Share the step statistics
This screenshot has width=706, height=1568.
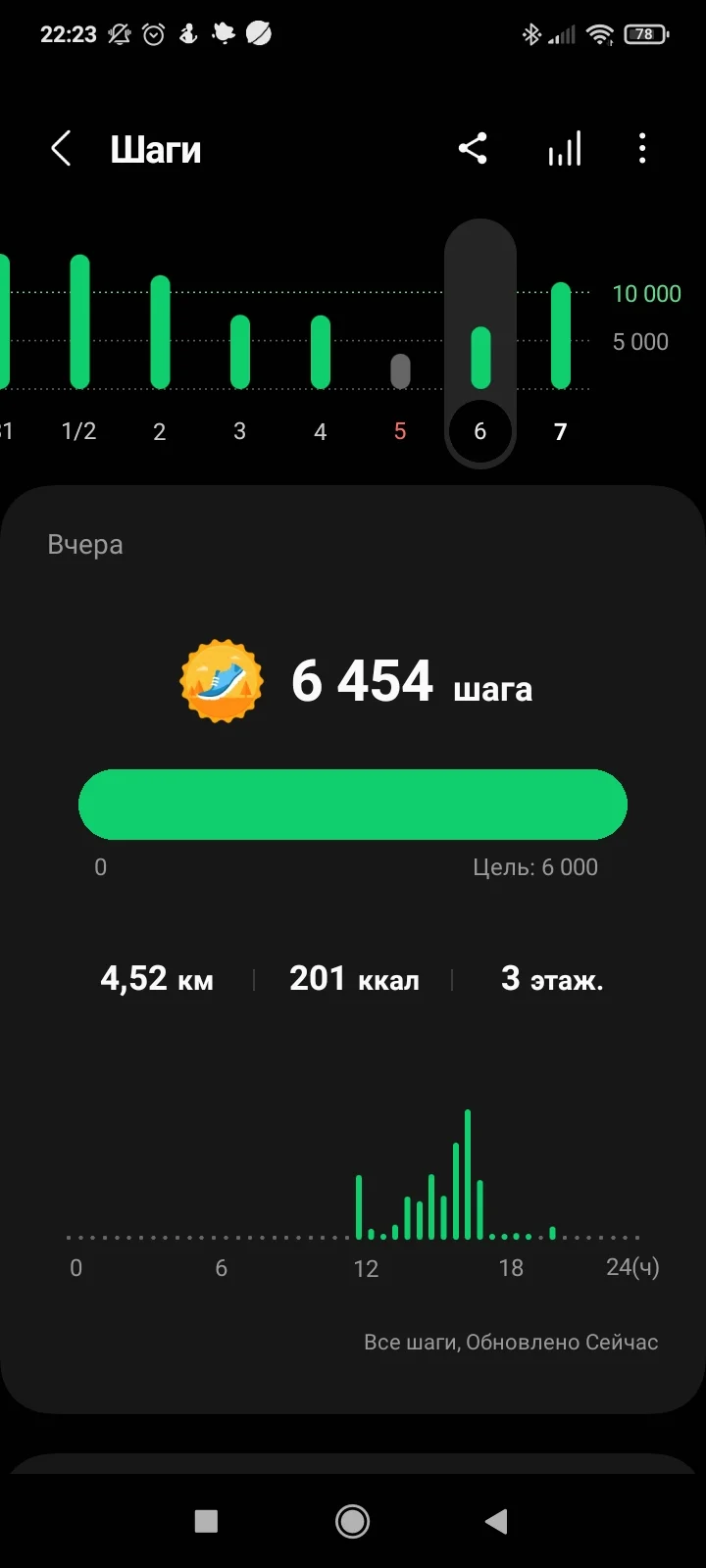click(473, 149)
